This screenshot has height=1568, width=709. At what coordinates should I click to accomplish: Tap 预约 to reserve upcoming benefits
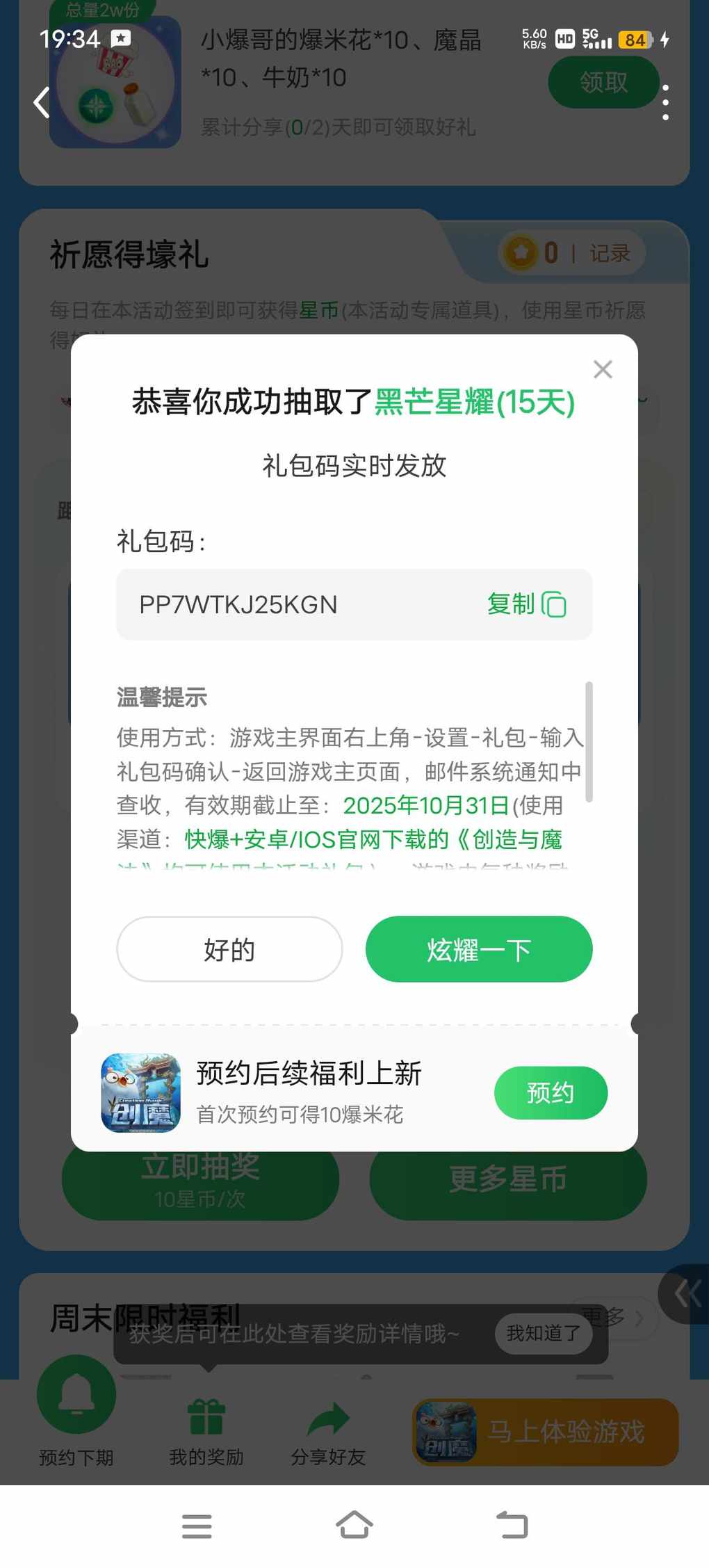pos(551,1092)
